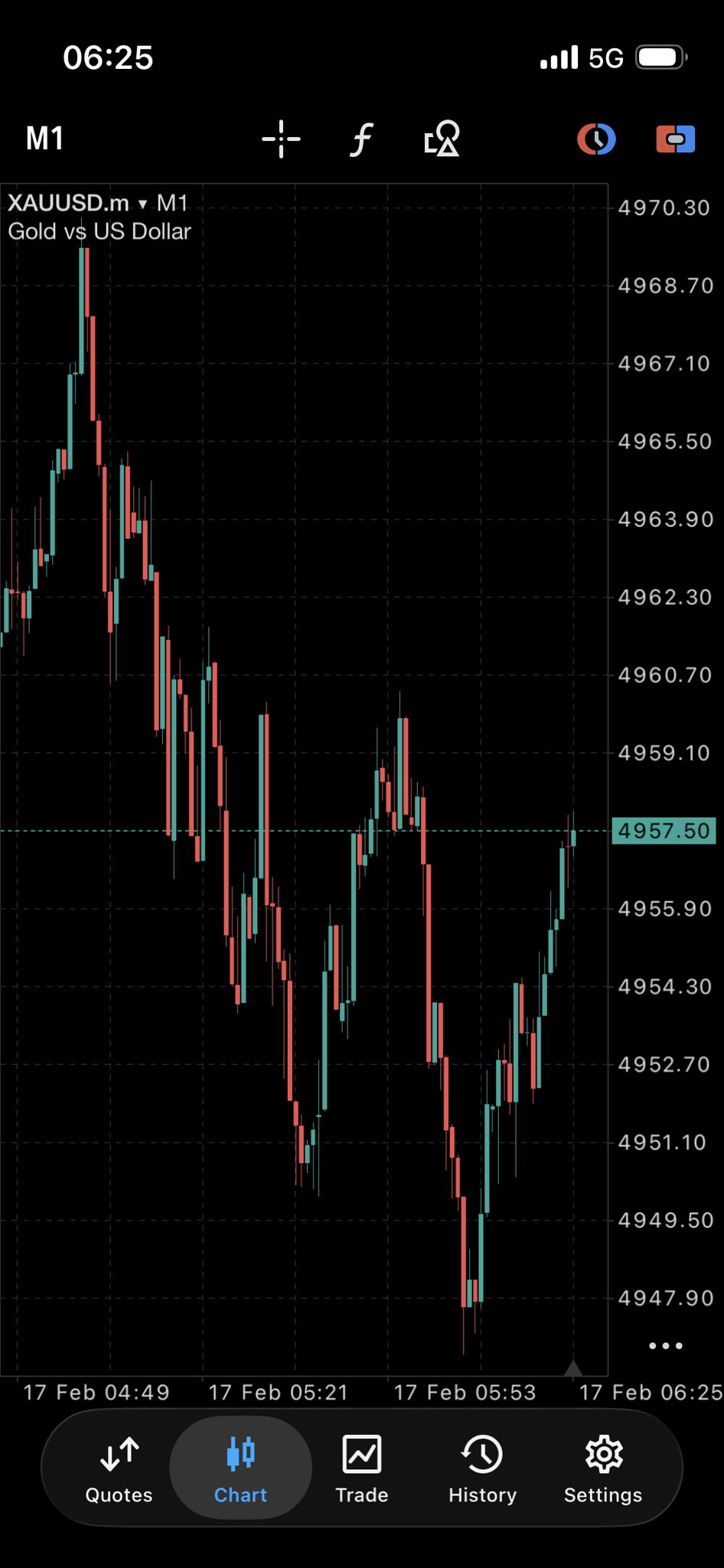
Task: Open the three-dot chart options
Action: tap(665, 1345)
